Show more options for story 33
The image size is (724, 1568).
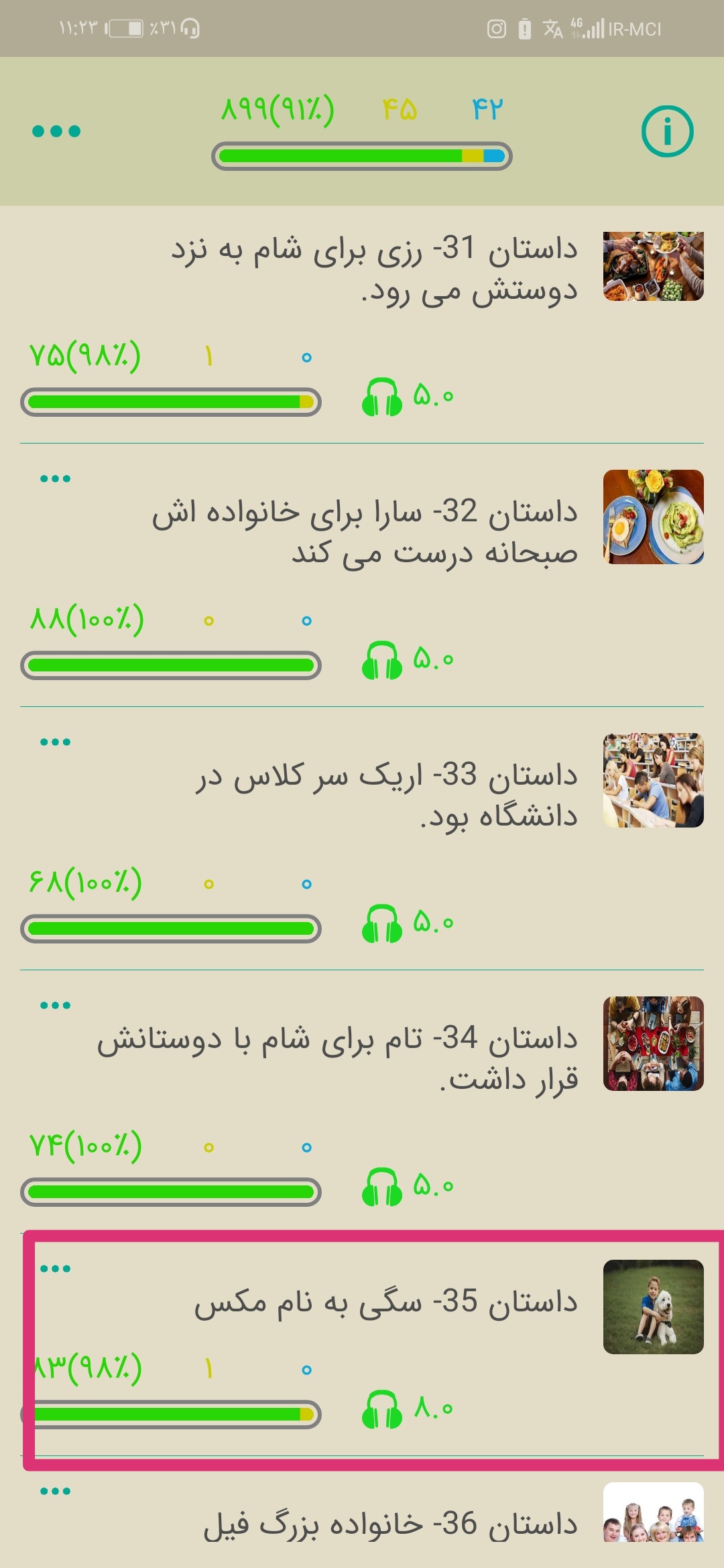pos(55,742)
